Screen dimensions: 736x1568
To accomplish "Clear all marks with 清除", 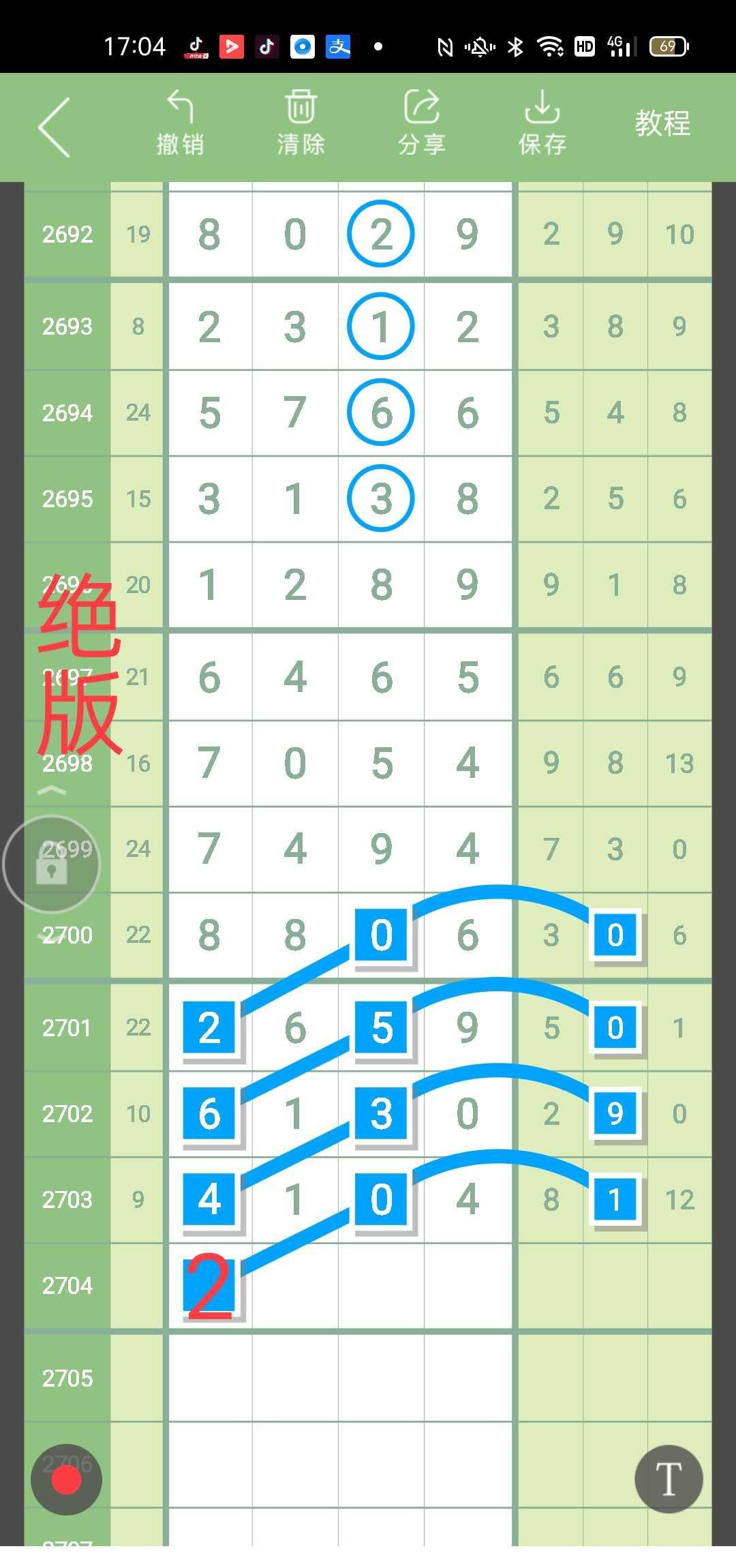I will pos(301,124).
